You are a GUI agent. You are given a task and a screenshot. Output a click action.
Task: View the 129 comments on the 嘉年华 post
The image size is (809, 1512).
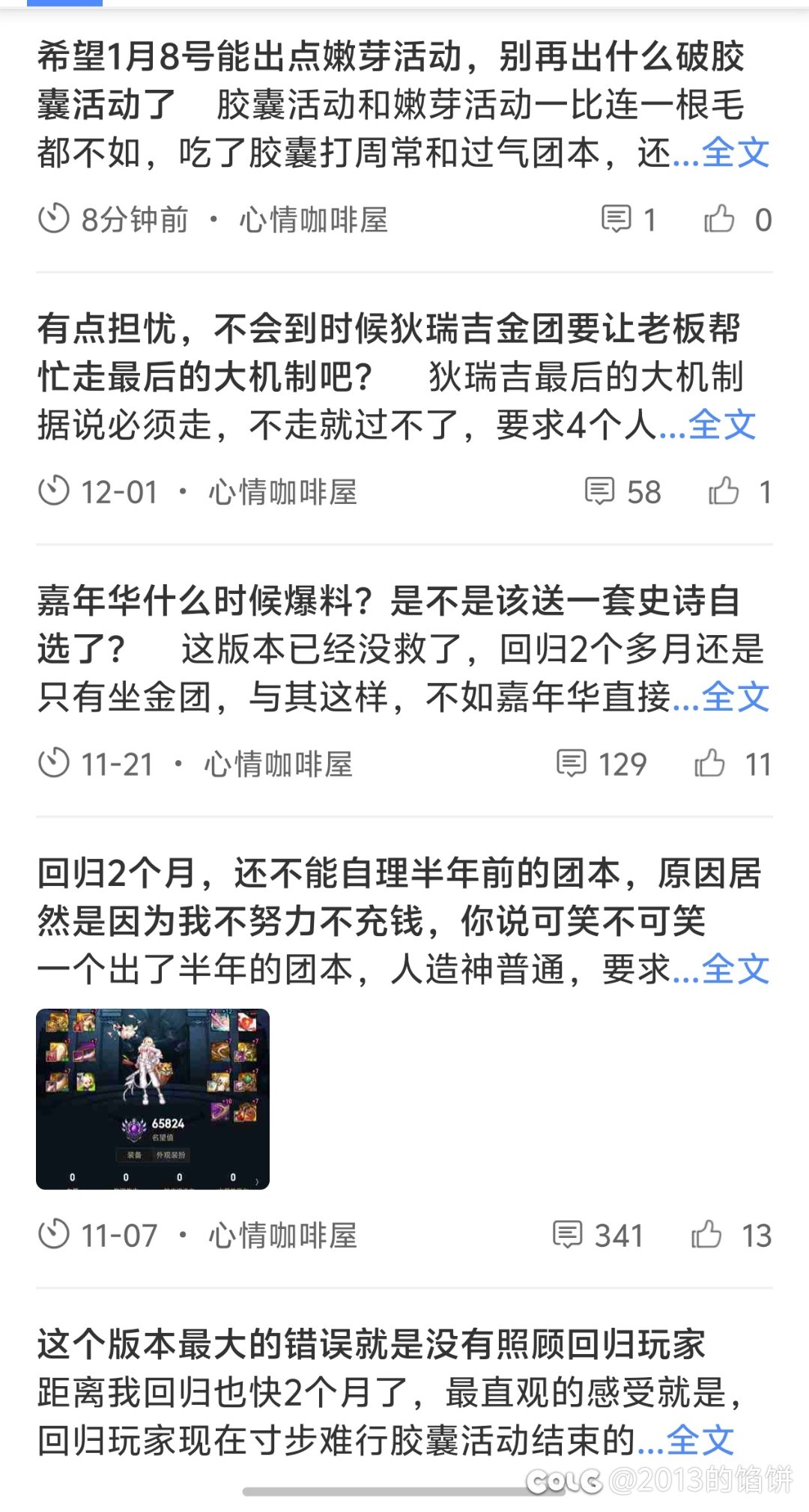point(602,764)
